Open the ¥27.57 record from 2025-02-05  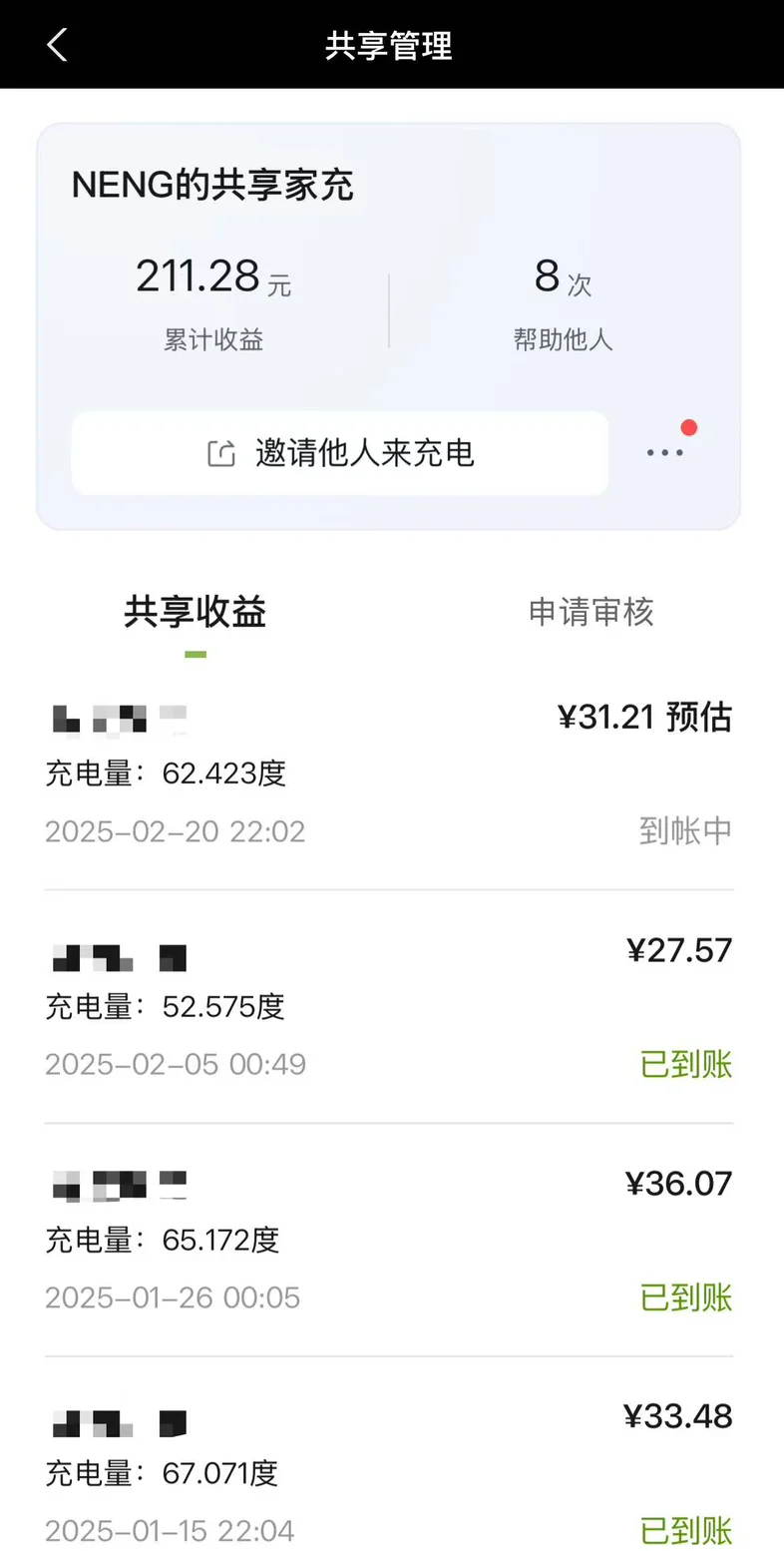[x=389, y=1007]
